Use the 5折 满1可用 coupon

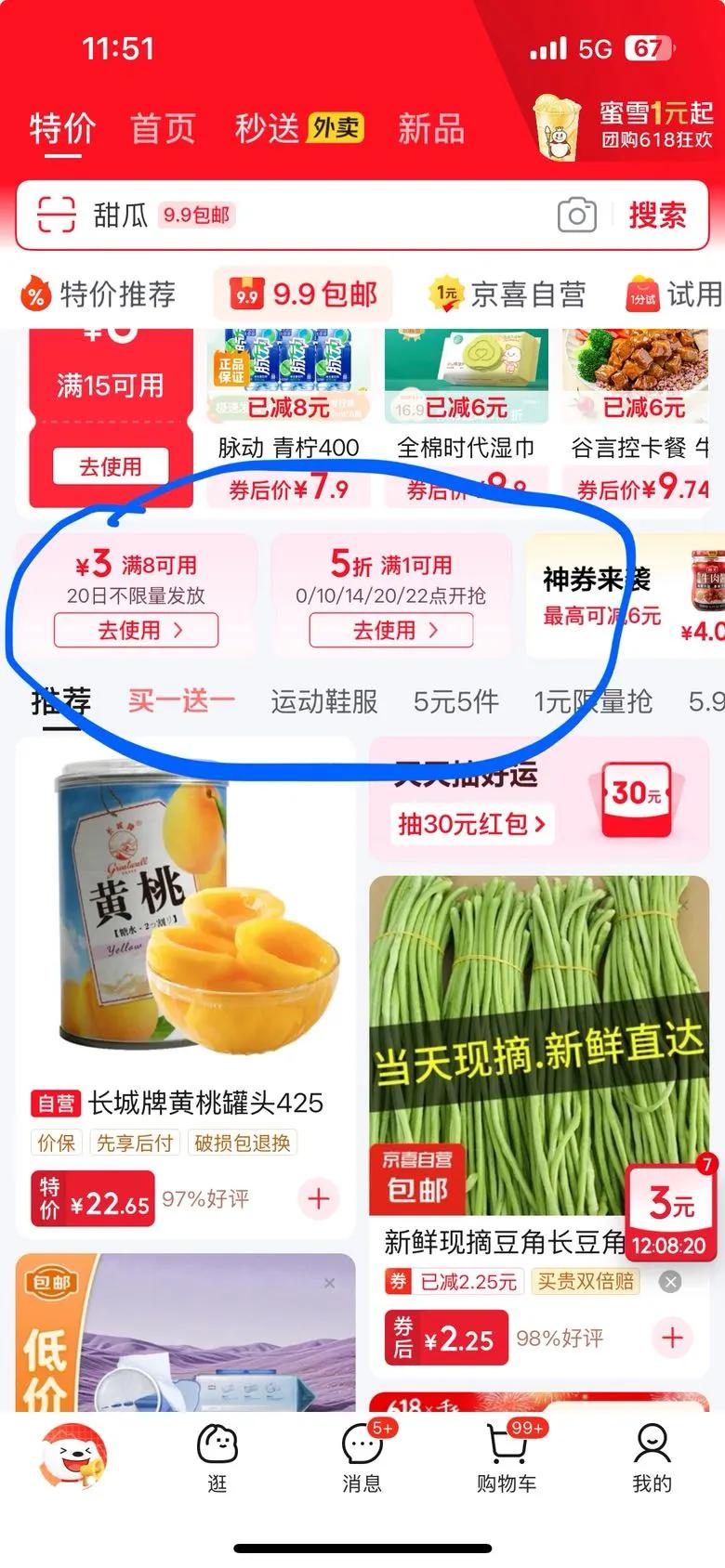point(390,630)
